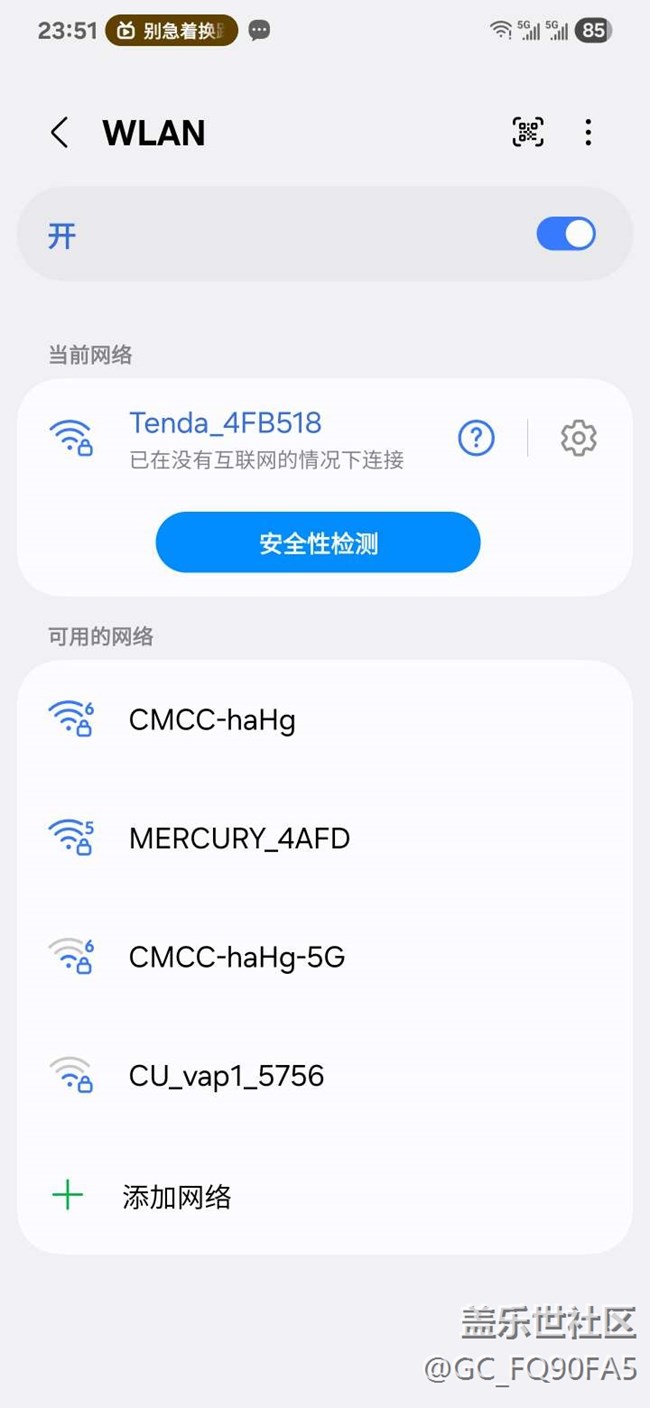Image resolution: width=650 pixels, height=1408 pixels.
Task: Select the MERCURY_4AFD network
Action: pyautogui.click(x=325, y=838)
